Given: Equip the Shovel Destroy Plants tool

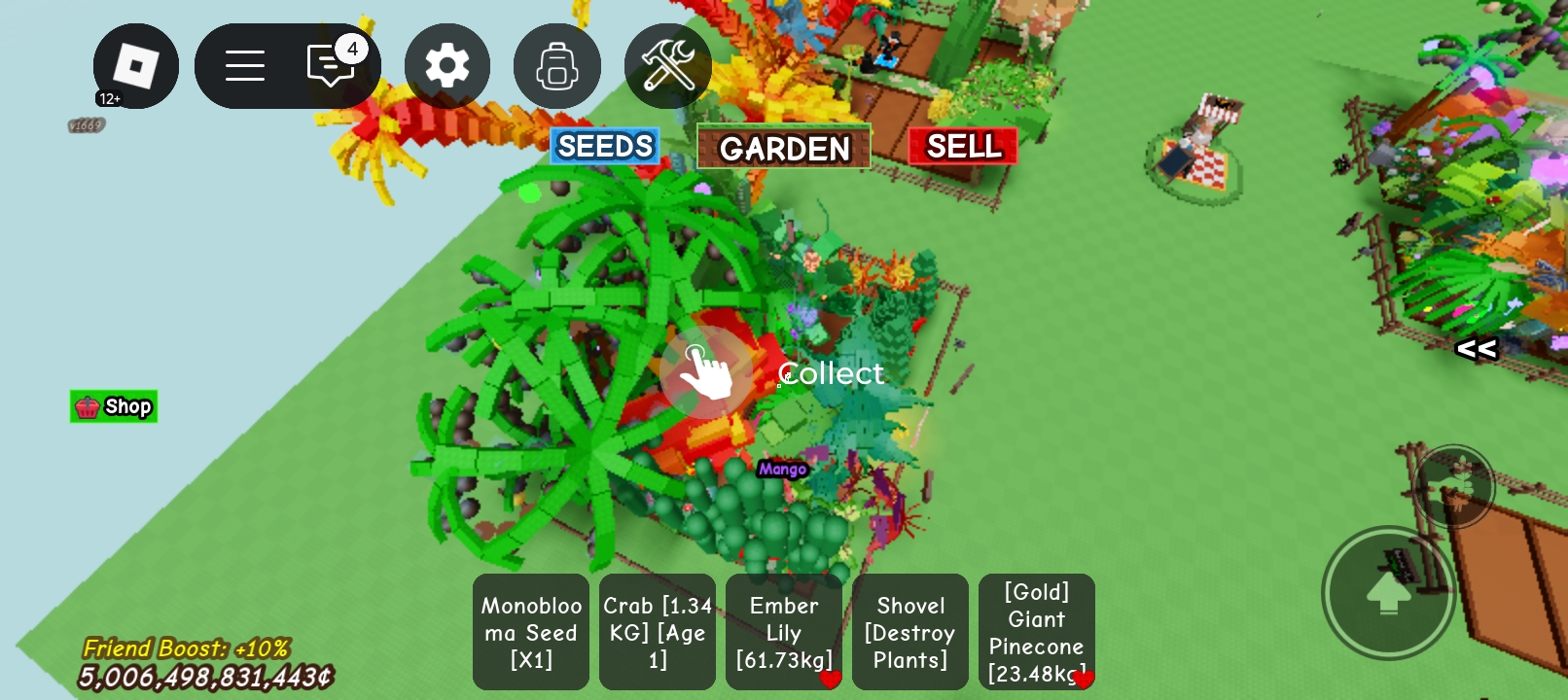Looking at the screenshot, I should (910, 632).
